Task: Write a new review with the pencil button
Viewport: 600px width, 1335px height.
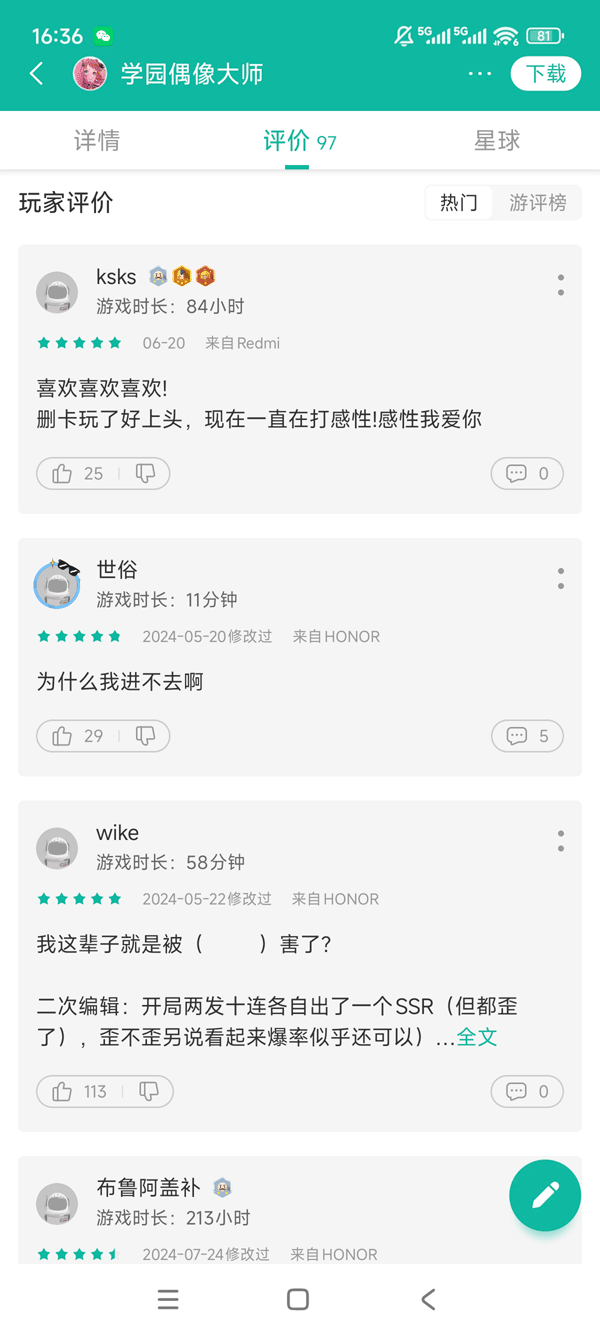Action: click(545, 1195)
